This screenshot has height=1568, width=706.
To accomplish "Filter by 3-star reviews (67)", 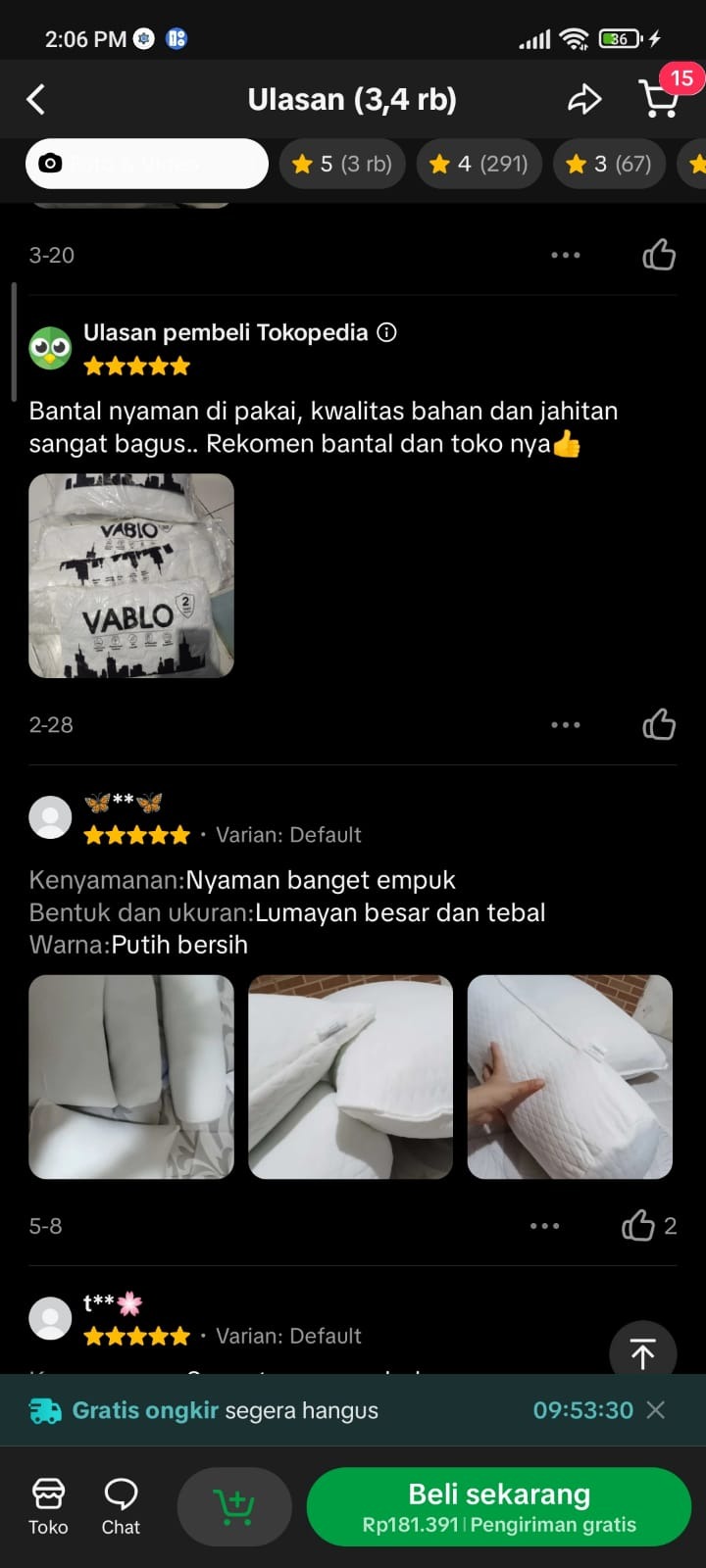I will pyautogui.click(x=609, y=164).
